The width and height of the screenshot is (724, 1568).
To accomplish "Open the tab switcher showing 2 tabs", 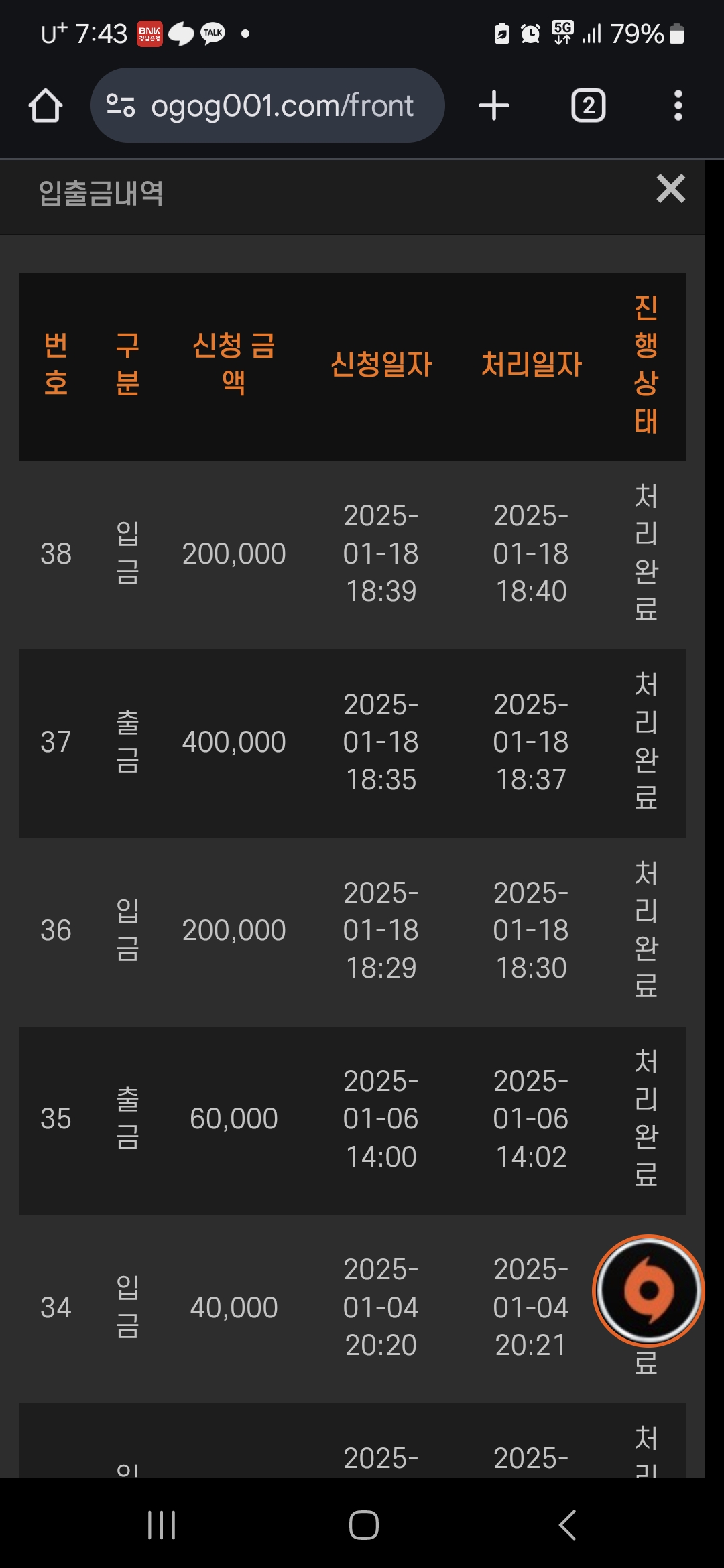I will [x=588, y=106].
